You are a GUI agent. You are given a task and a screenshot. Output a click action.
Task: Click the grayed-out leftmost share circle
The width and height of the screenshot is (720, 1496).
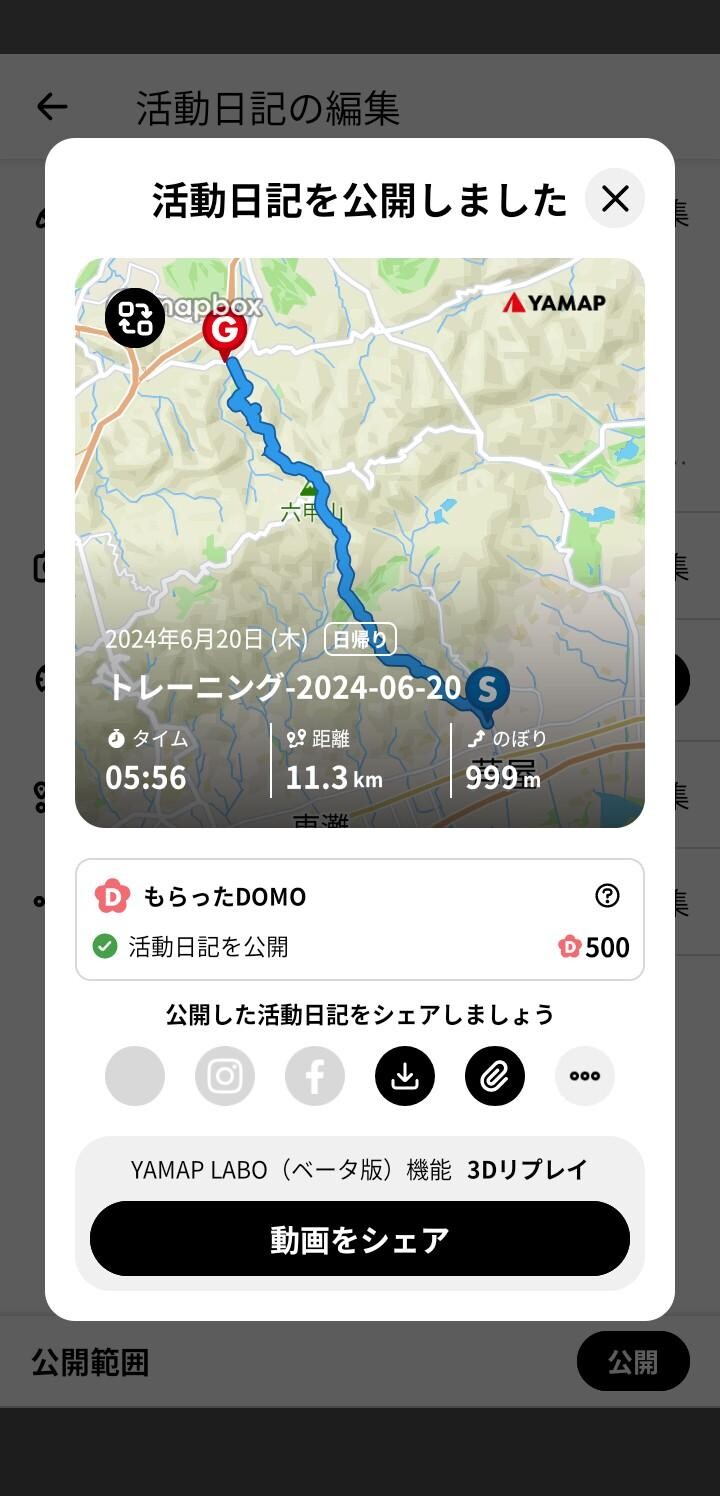click(135, 1075)
